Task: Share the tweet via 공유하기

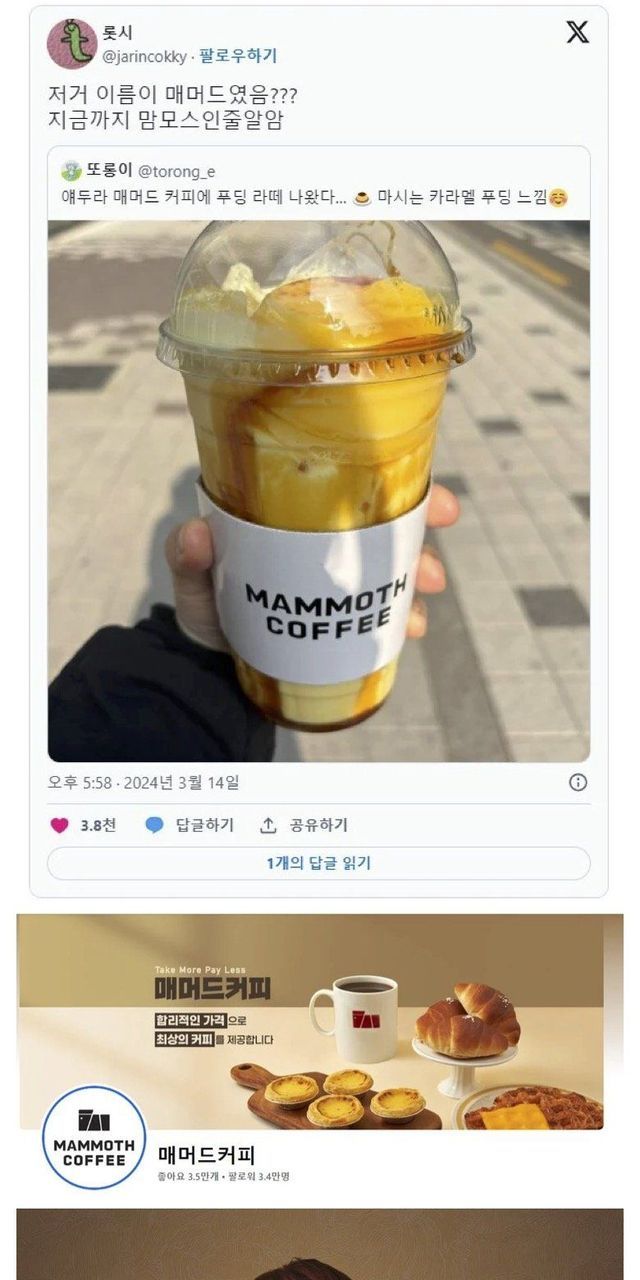Action: (304, 825)
